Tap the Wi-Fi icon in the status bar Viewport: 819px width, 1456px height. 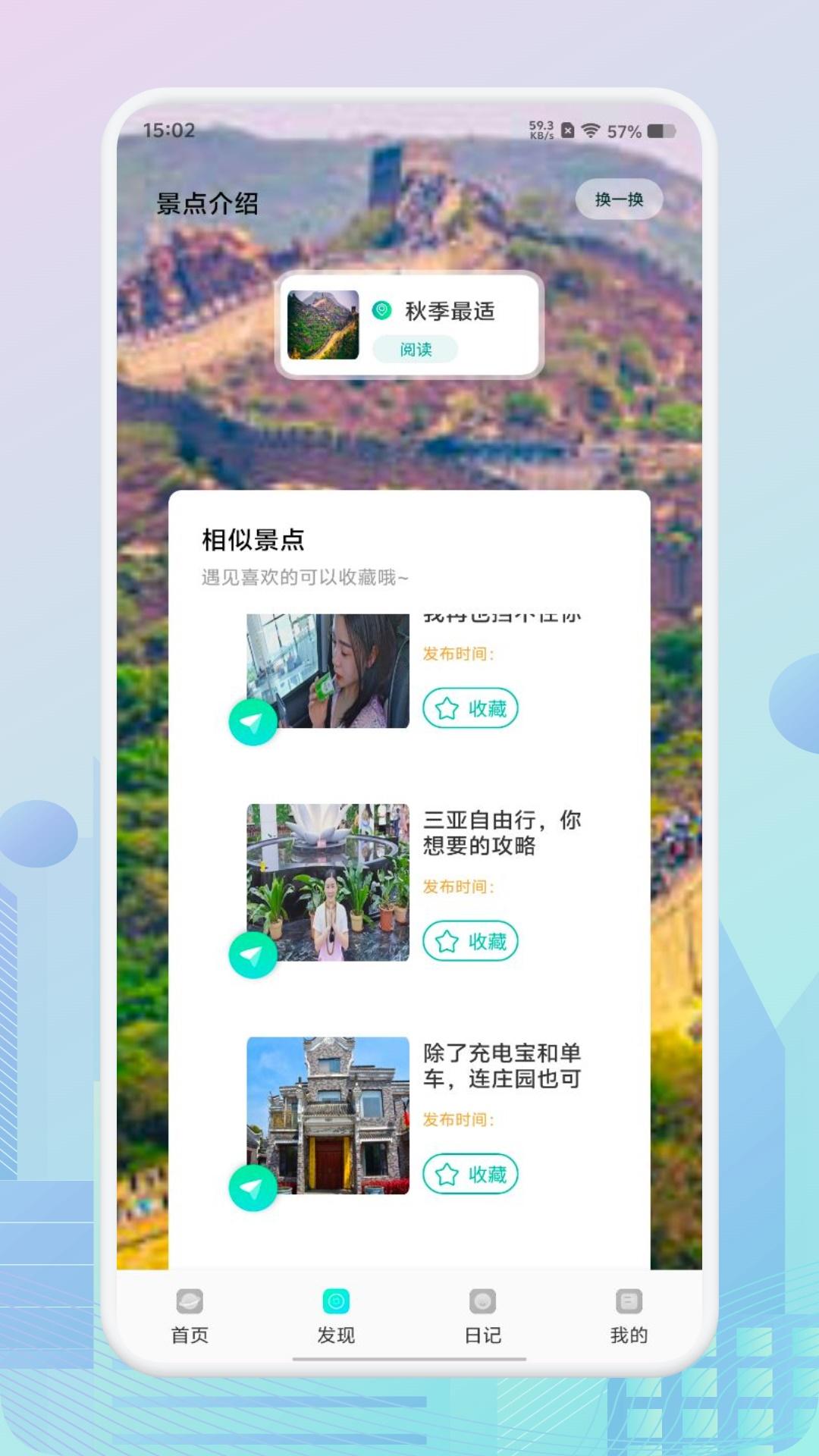[590, 130]
